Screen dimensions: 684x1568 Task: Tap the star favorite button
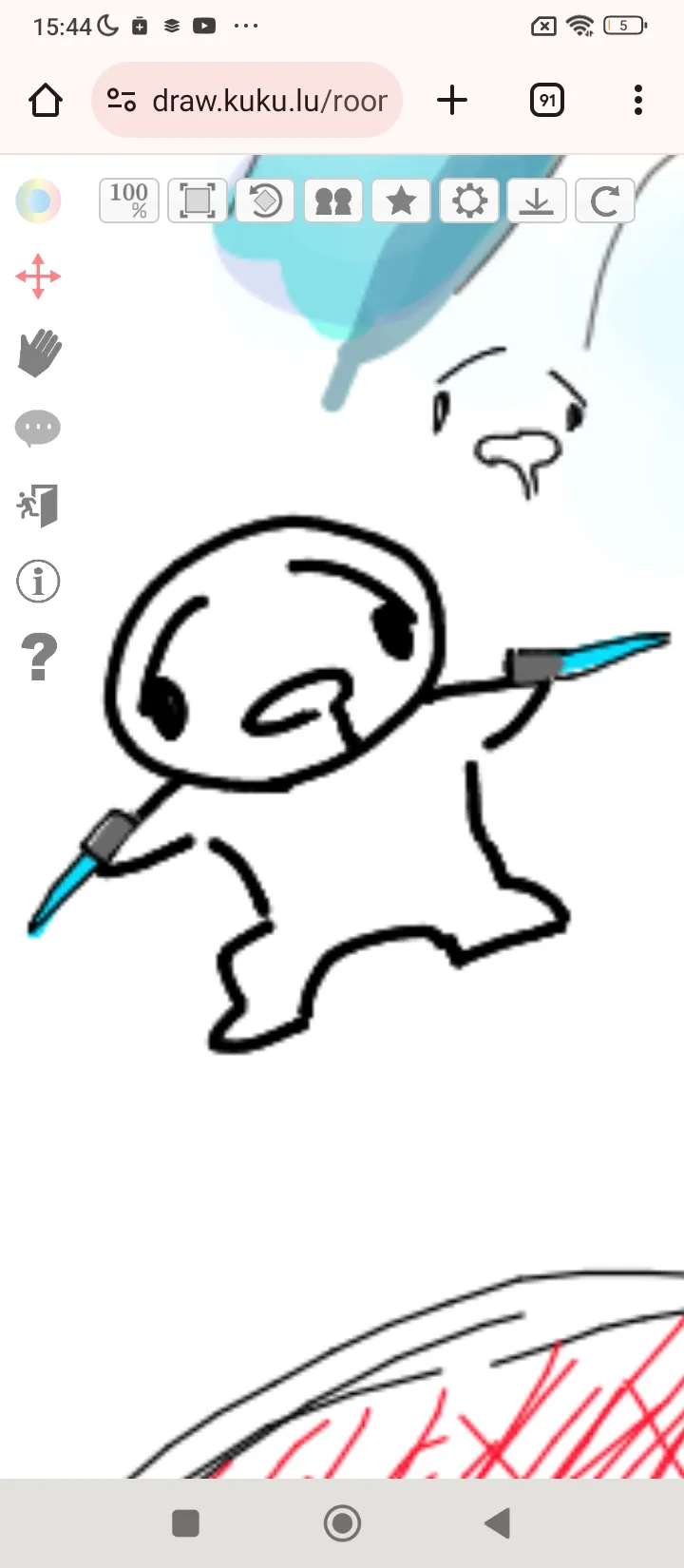pyautogui.click(x=401, y=201)
